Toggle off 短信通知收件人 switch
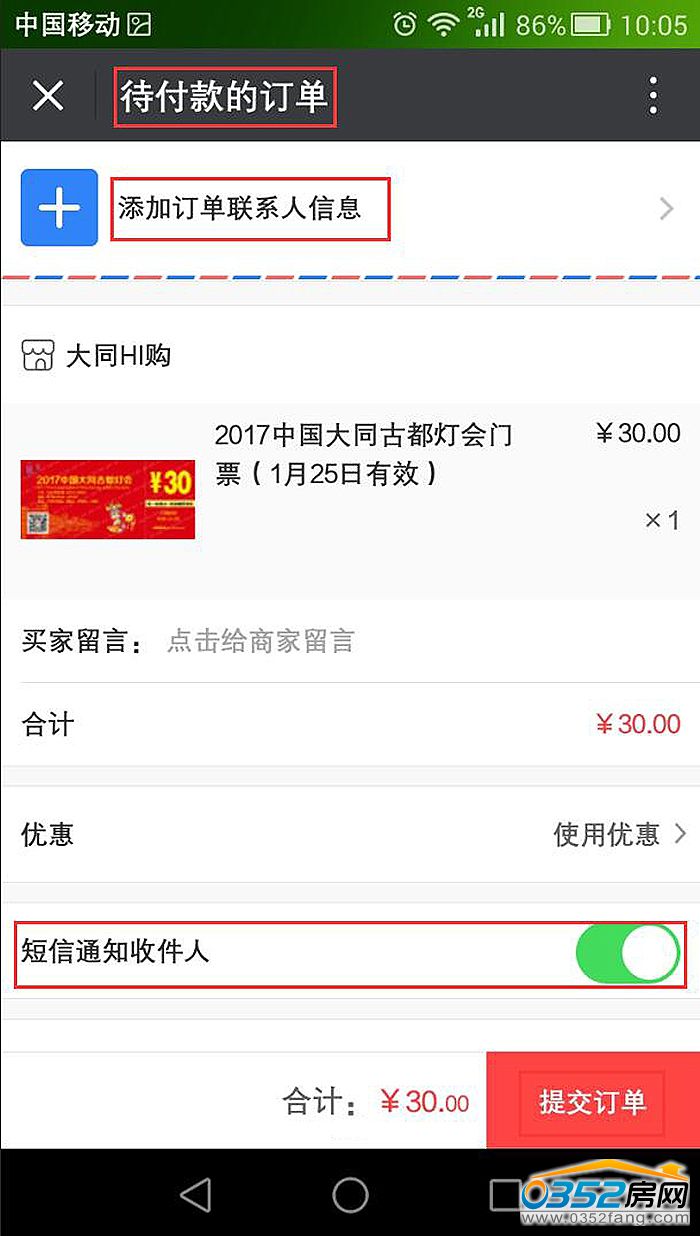 628,954
